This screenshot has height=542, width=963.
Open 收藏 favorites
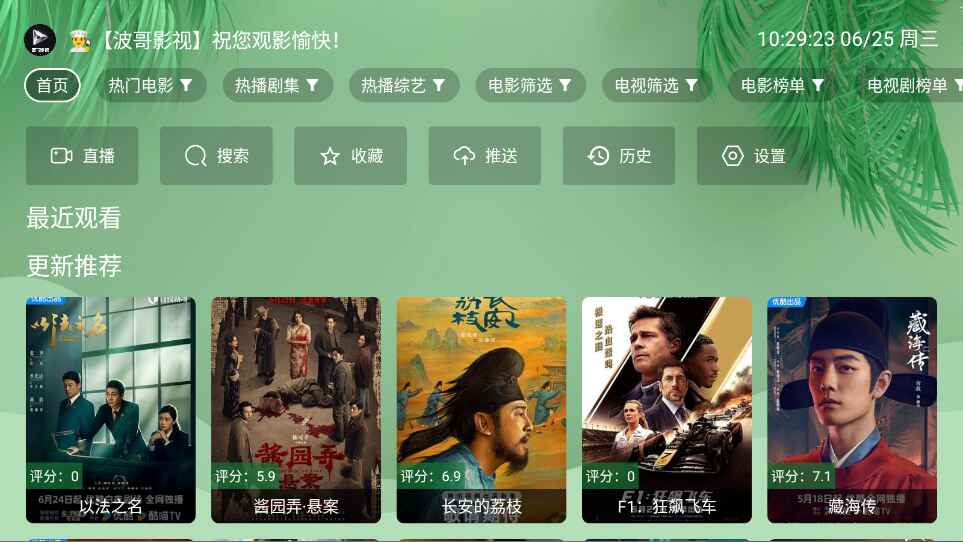[x=350, y=156]
